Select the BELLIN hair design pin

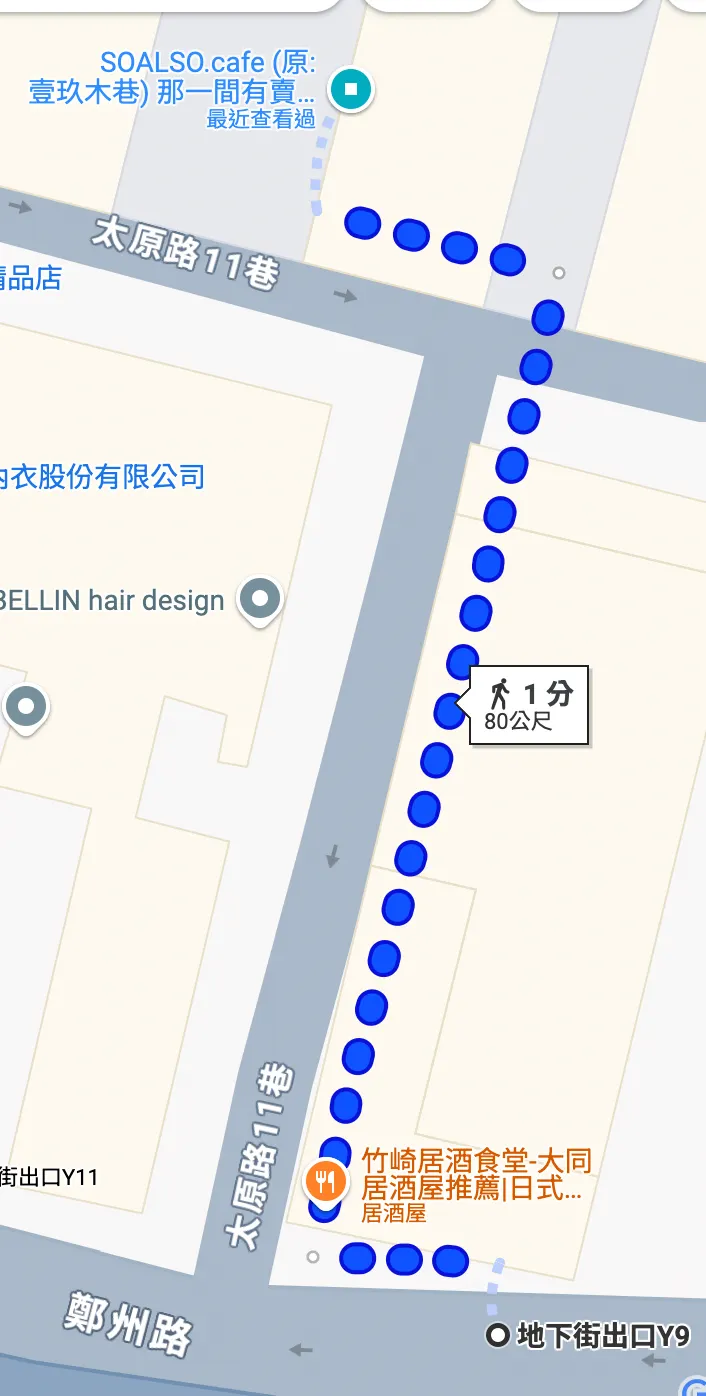tap(262, 600)
